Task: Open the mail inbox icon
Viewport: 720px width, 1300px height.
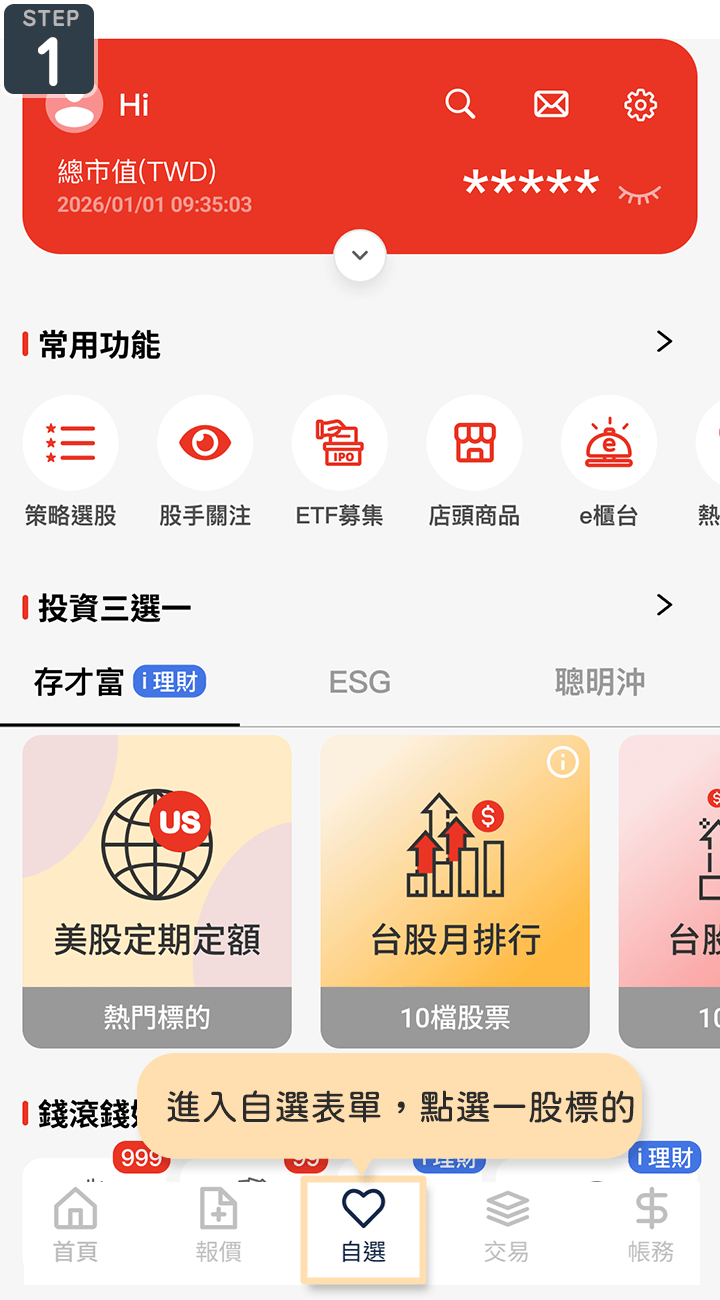Action: click(551, 104)
